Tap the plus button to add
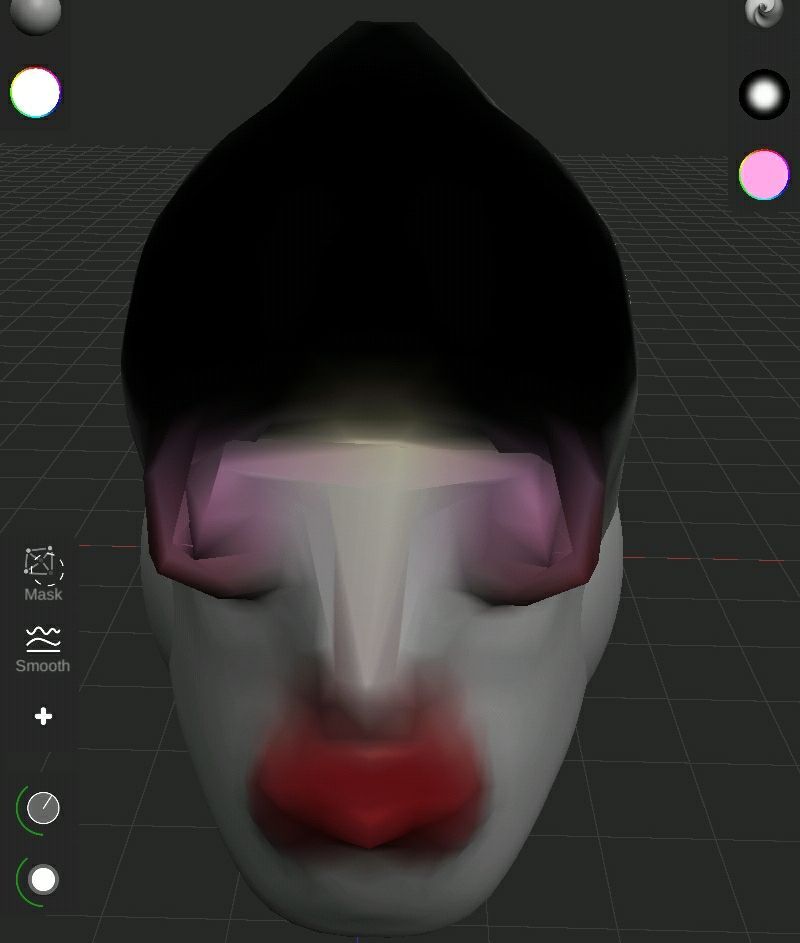The height and width of the screenshot is (943, 800). pyautogui.click(x=43, y=716)
